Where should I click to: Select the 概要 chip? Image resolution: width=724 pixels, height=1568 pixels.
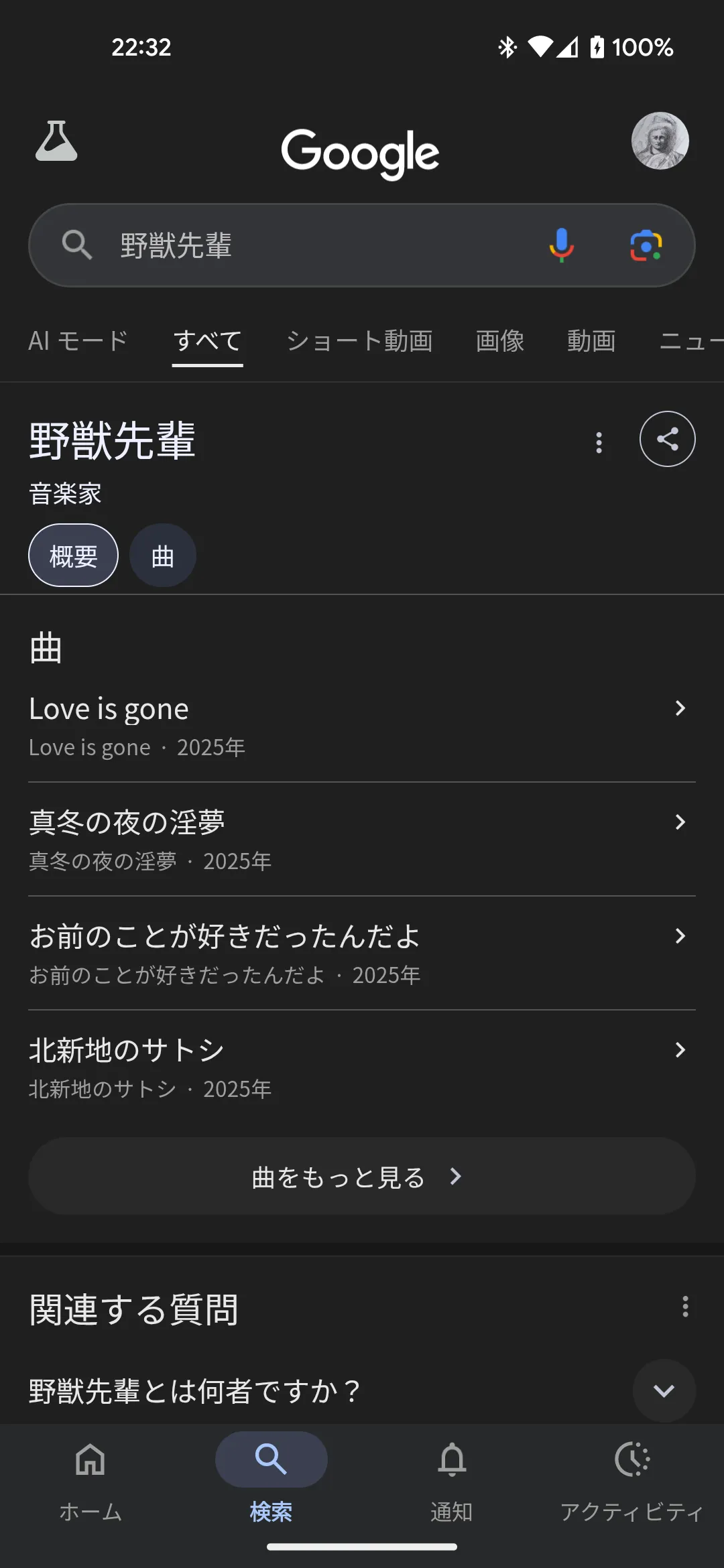pyautogui.click(x=73, y=556)
